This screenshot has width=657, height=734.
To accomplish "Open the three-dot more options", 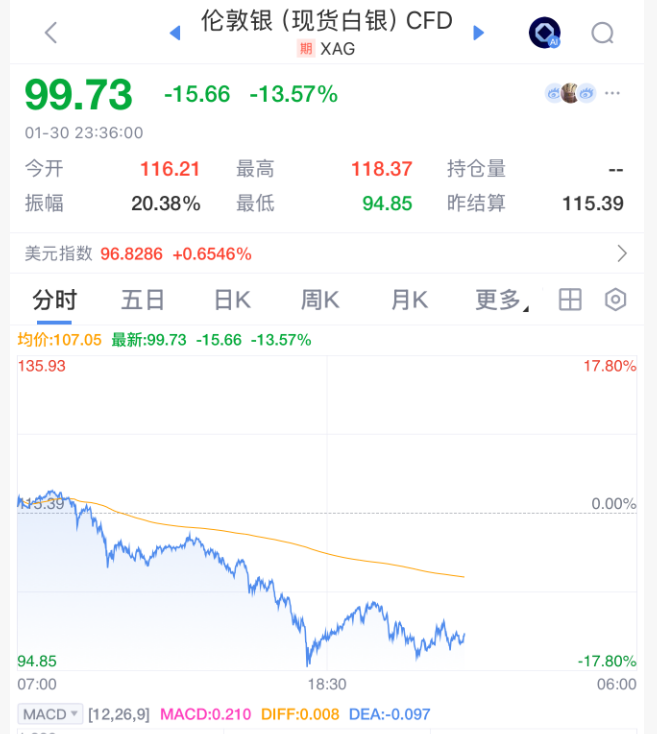I will pyautogui.click(x=613, y=94).
